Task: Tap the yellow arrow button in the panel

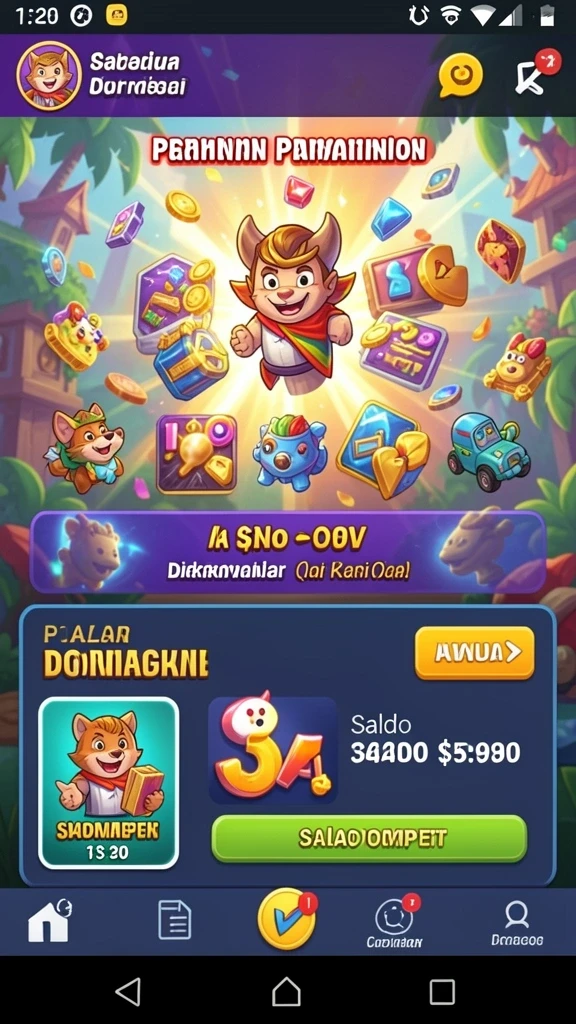Action: point(475,653)
